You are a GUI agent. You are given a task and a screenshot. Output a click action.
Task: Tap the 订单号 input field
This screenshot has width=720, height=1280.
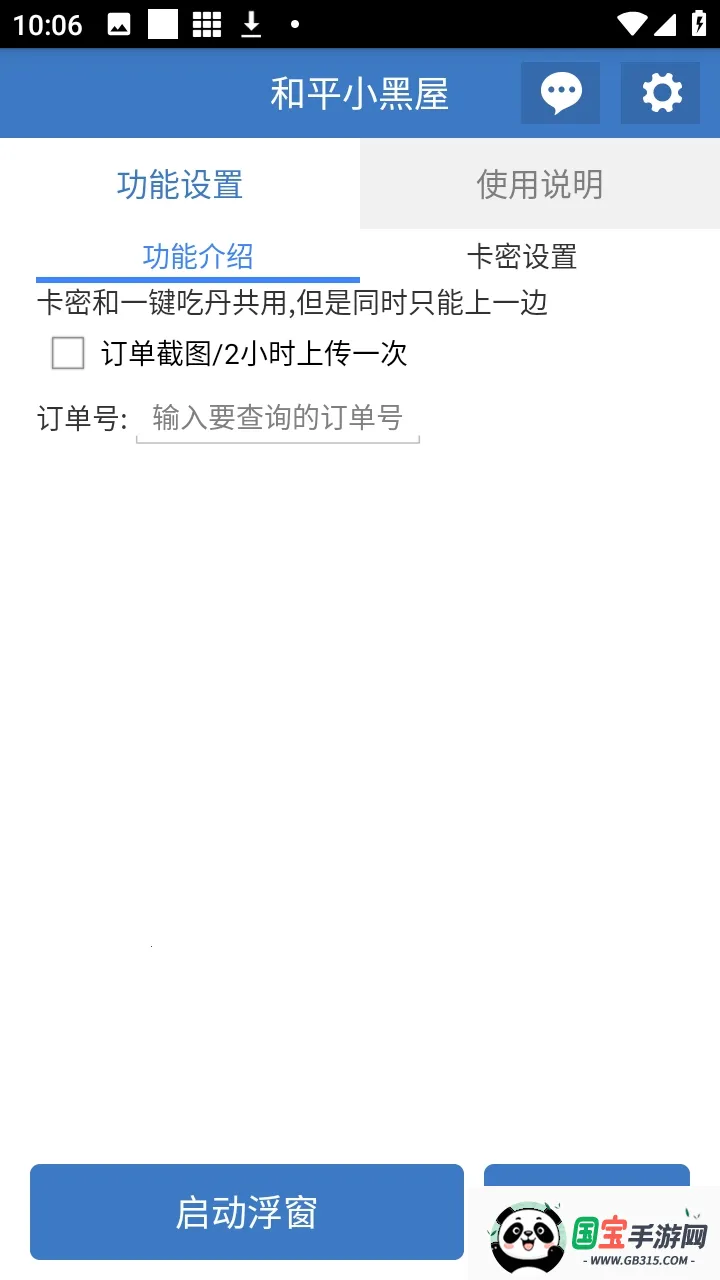277,418
